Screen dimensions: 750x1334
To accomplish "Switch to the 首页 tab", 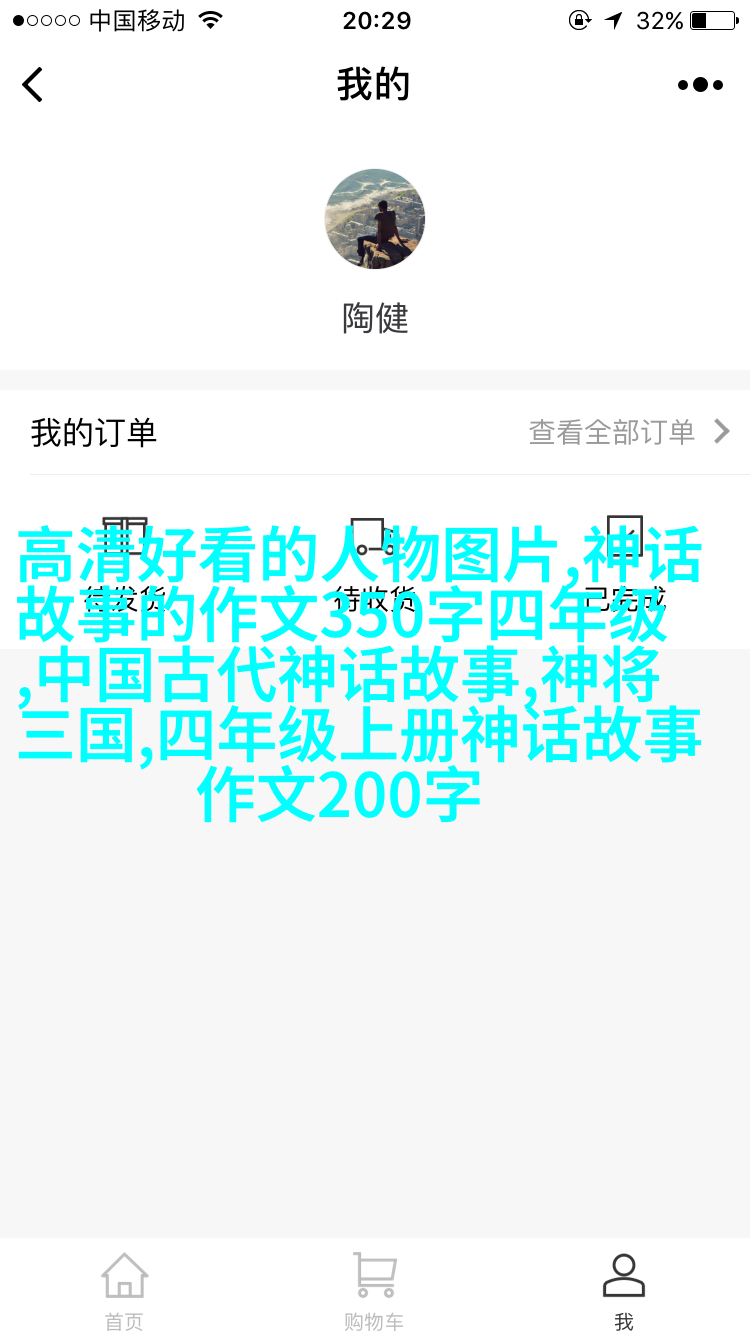I will point(125,1290).
